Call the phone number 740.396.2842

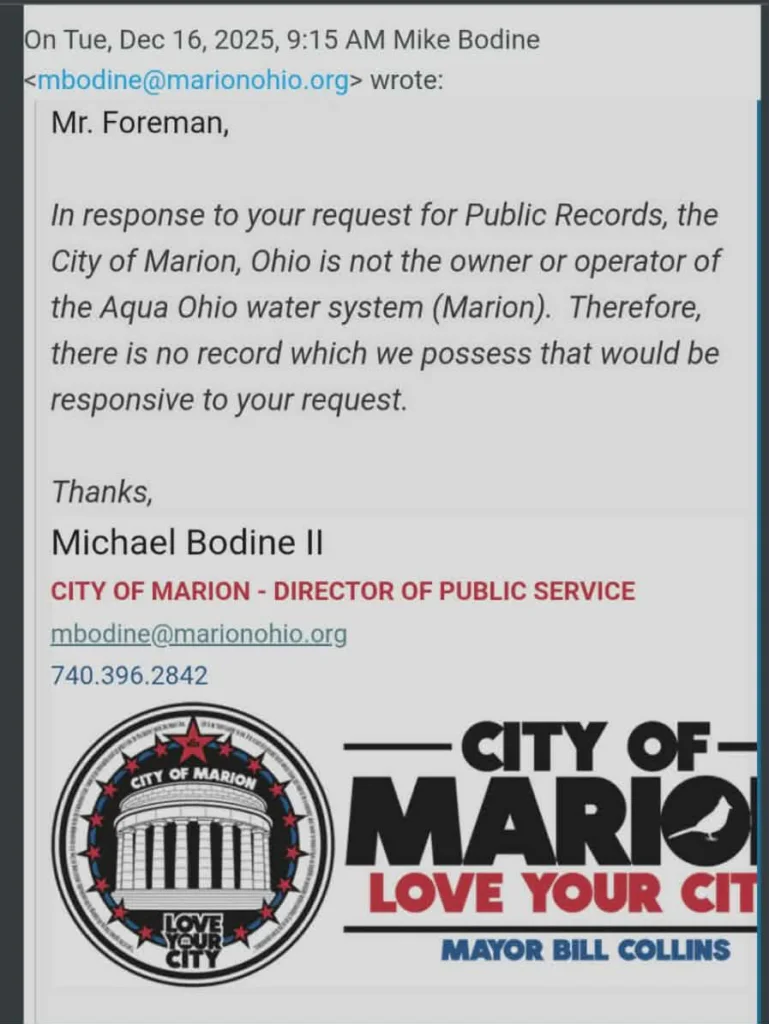(x=129, y=676)
